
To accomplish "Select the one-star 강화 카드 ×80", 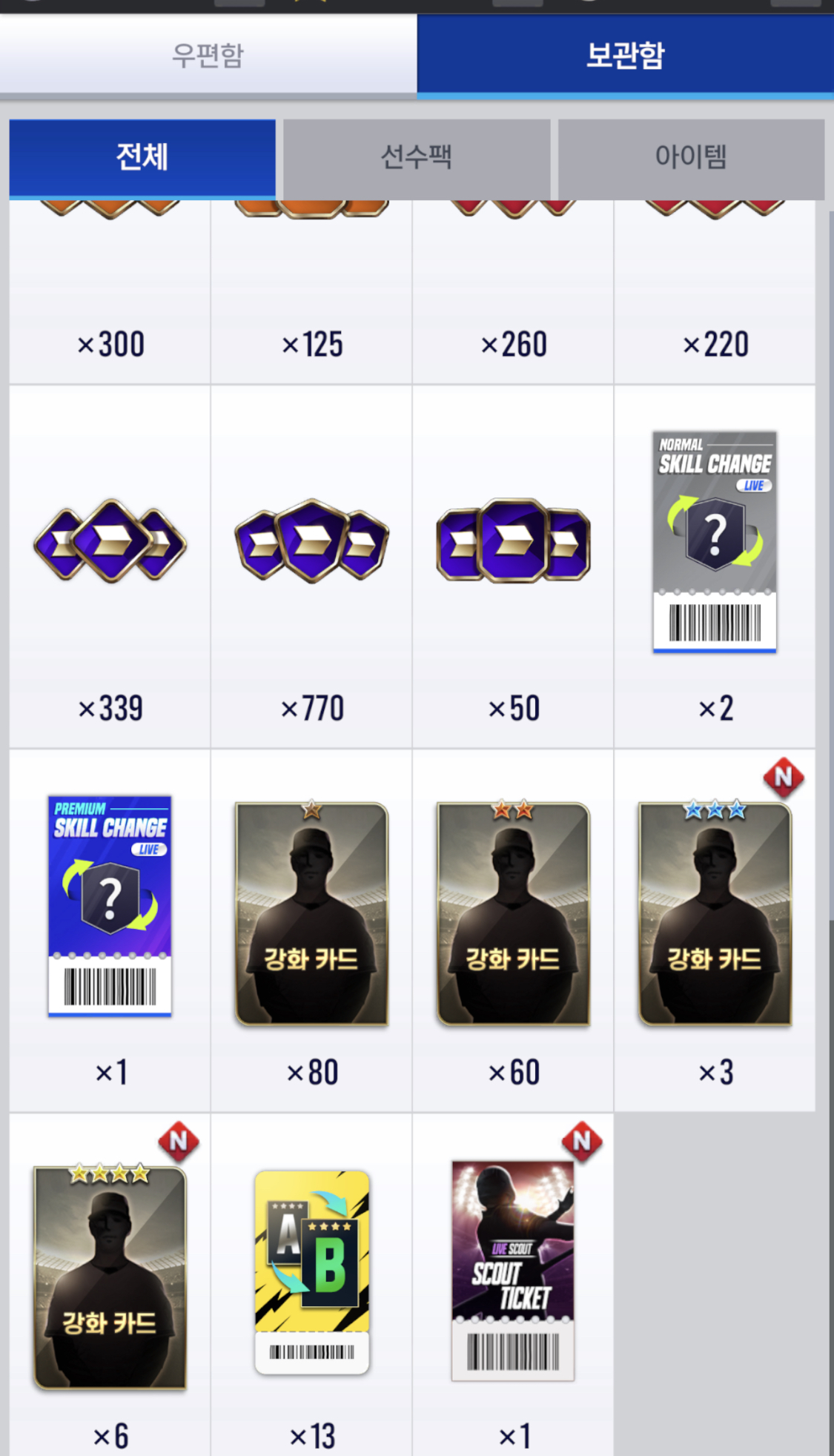I will pos(311,914).
